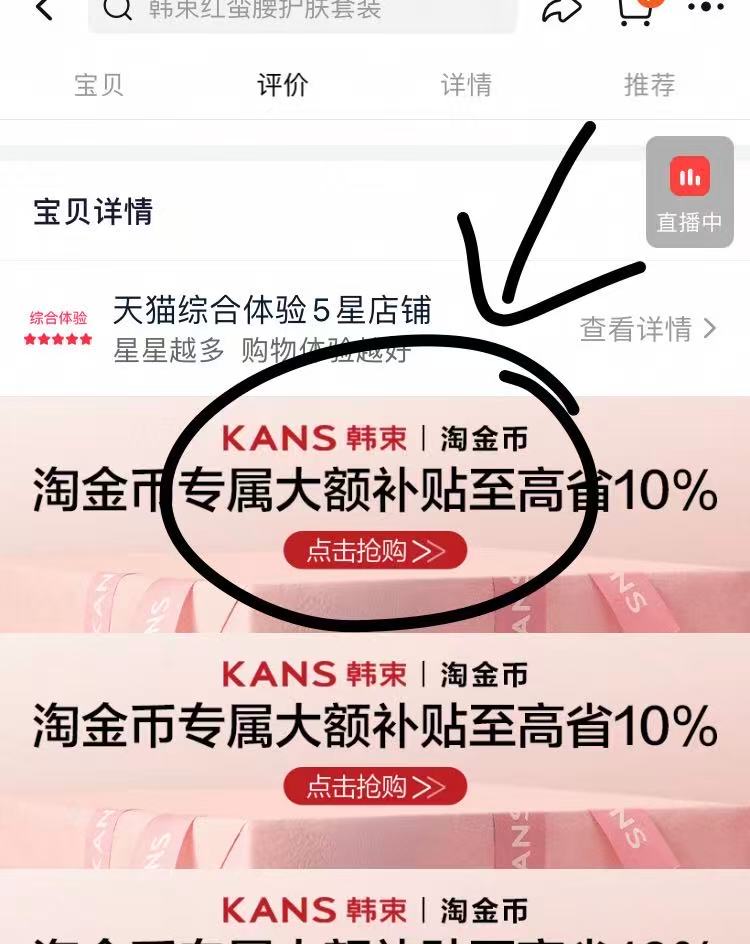This screenshot has width=750, height=944.
Task: Share this product page
Action: [562, 10]
